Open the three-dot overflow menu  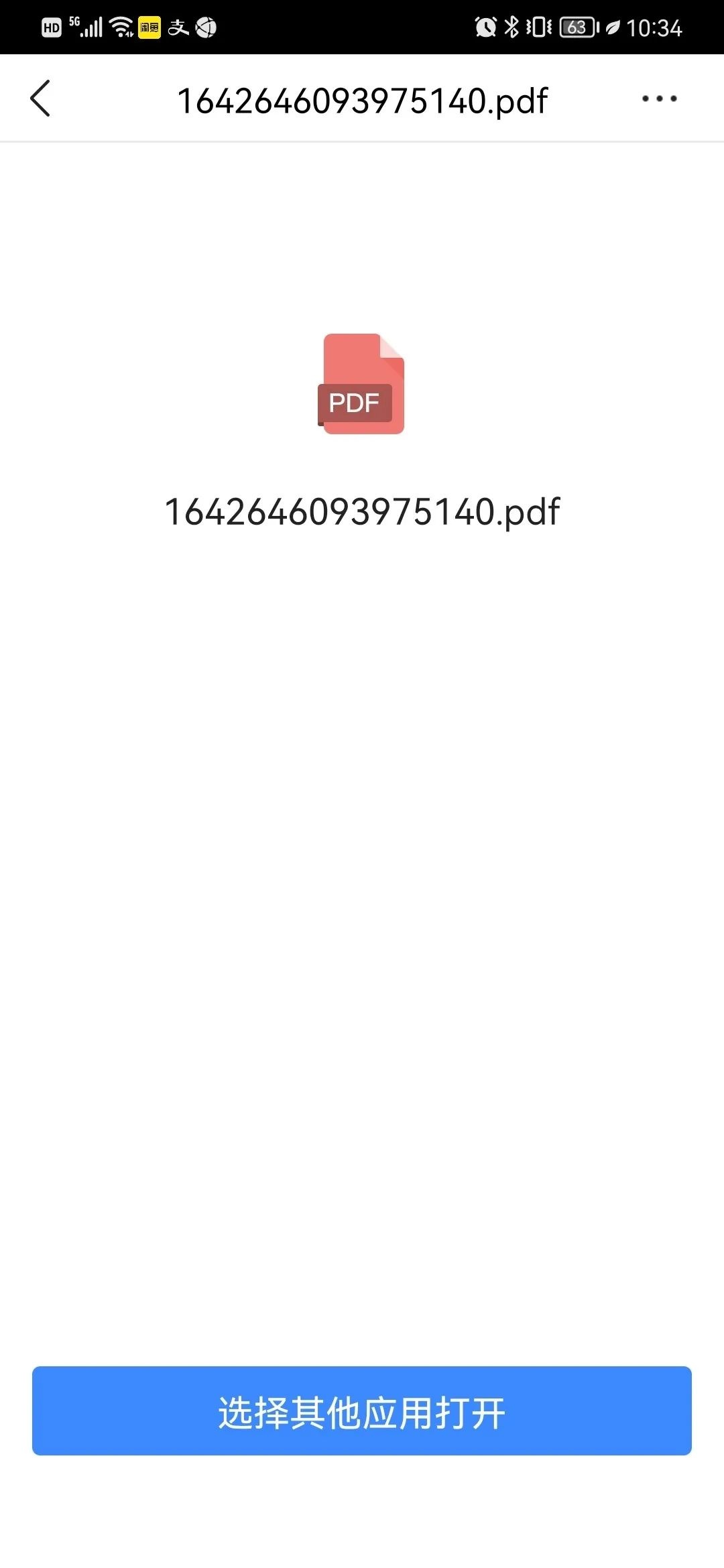coord(659,99)
